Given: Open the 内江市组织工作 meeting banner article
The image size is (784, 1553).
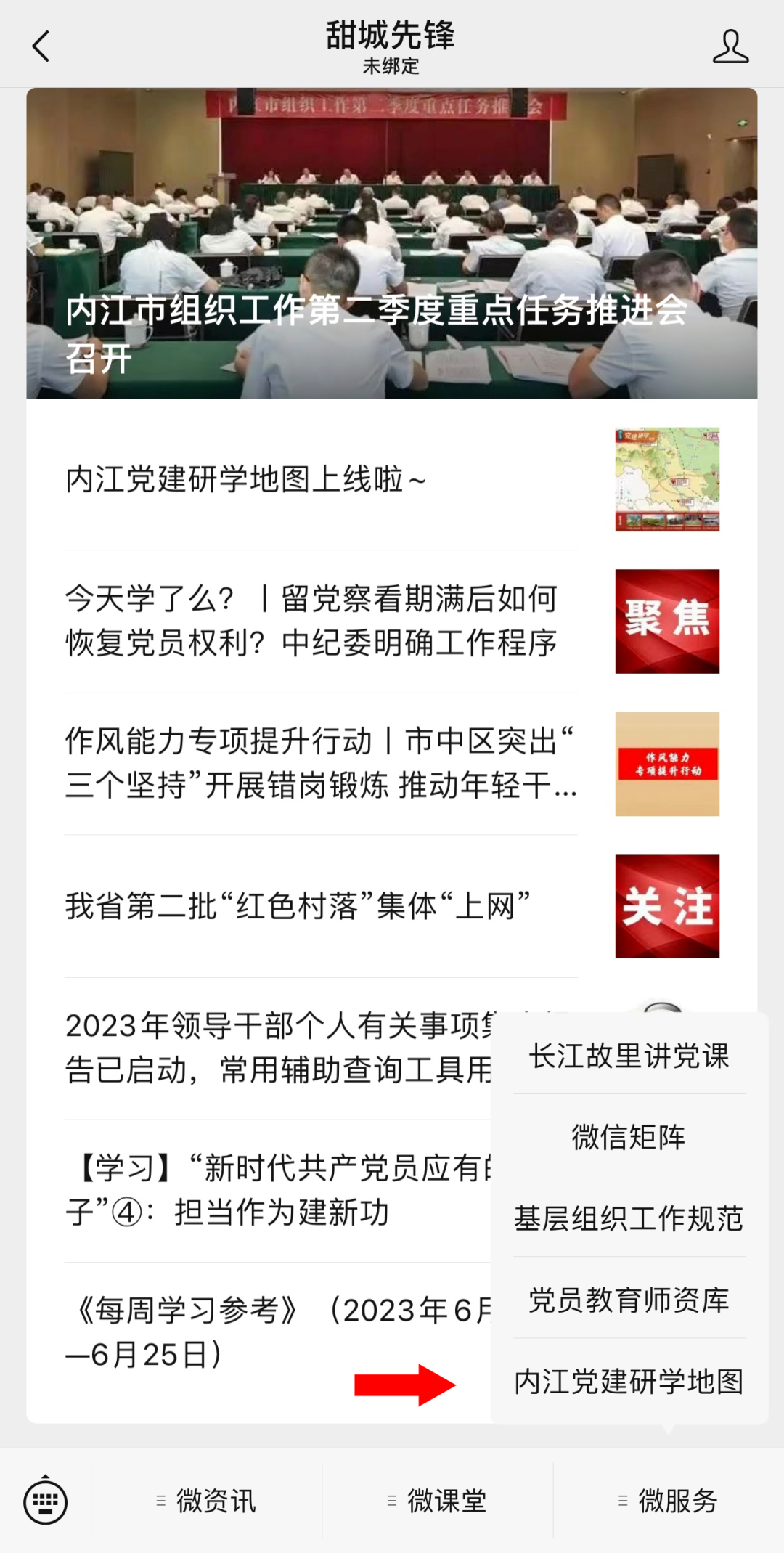Looking at the screenshot, I should click(x=392, y=244).
